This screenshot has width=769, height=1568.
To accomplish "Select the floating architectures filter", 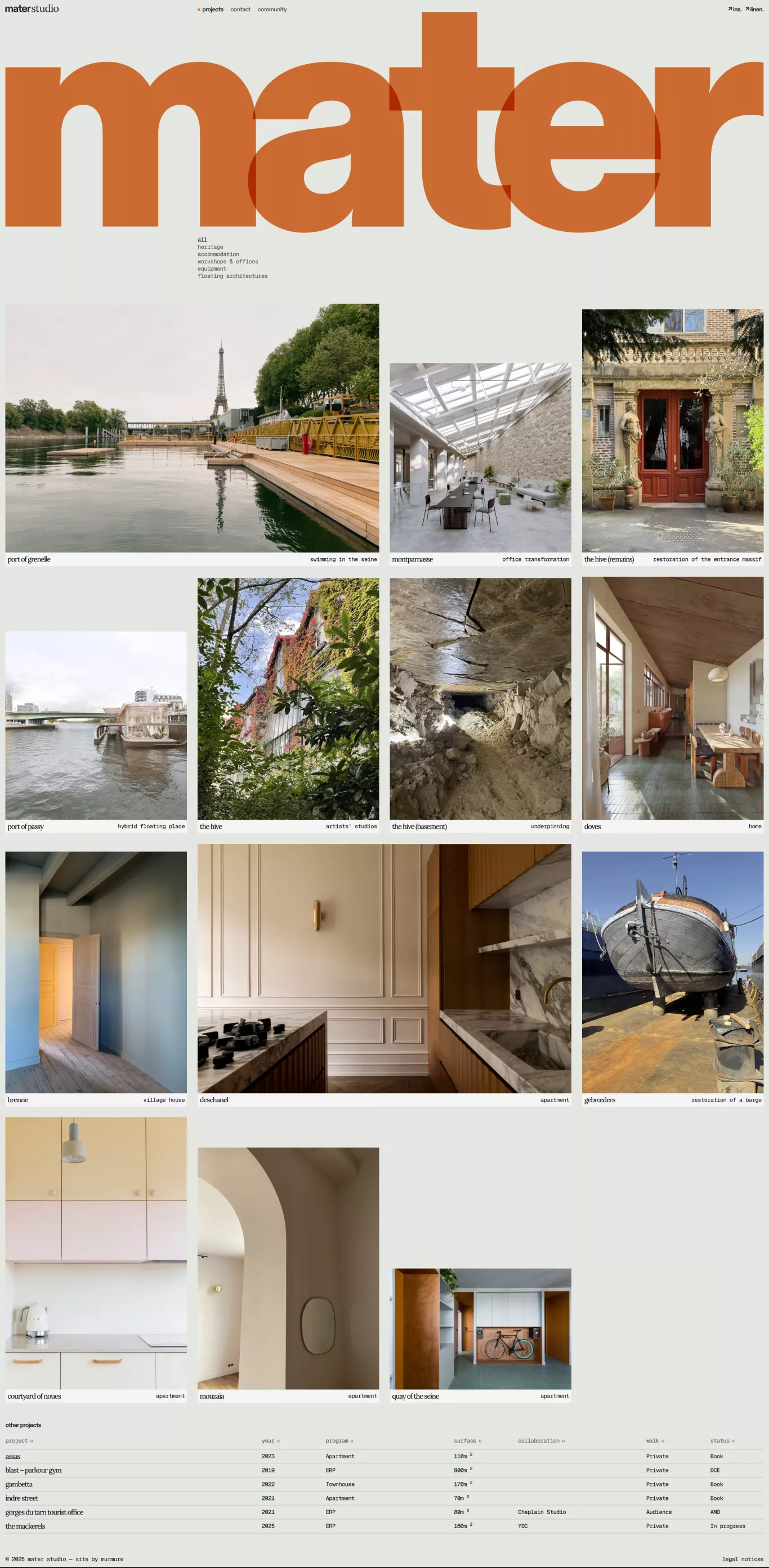I will point(233,276).
